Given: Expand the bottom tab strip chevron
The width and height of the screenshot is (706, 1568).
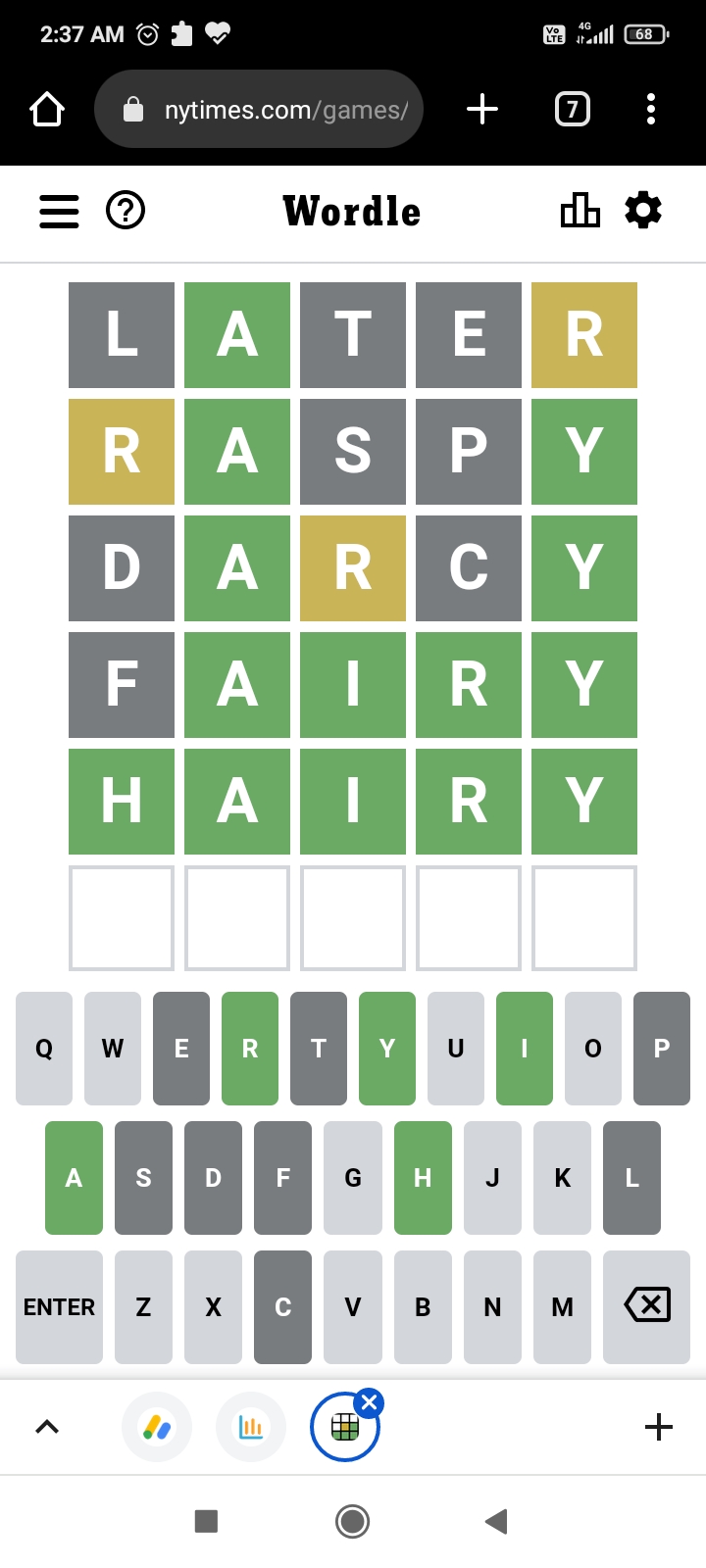Looking at the screenshot, I should (x=47, y=1427).
